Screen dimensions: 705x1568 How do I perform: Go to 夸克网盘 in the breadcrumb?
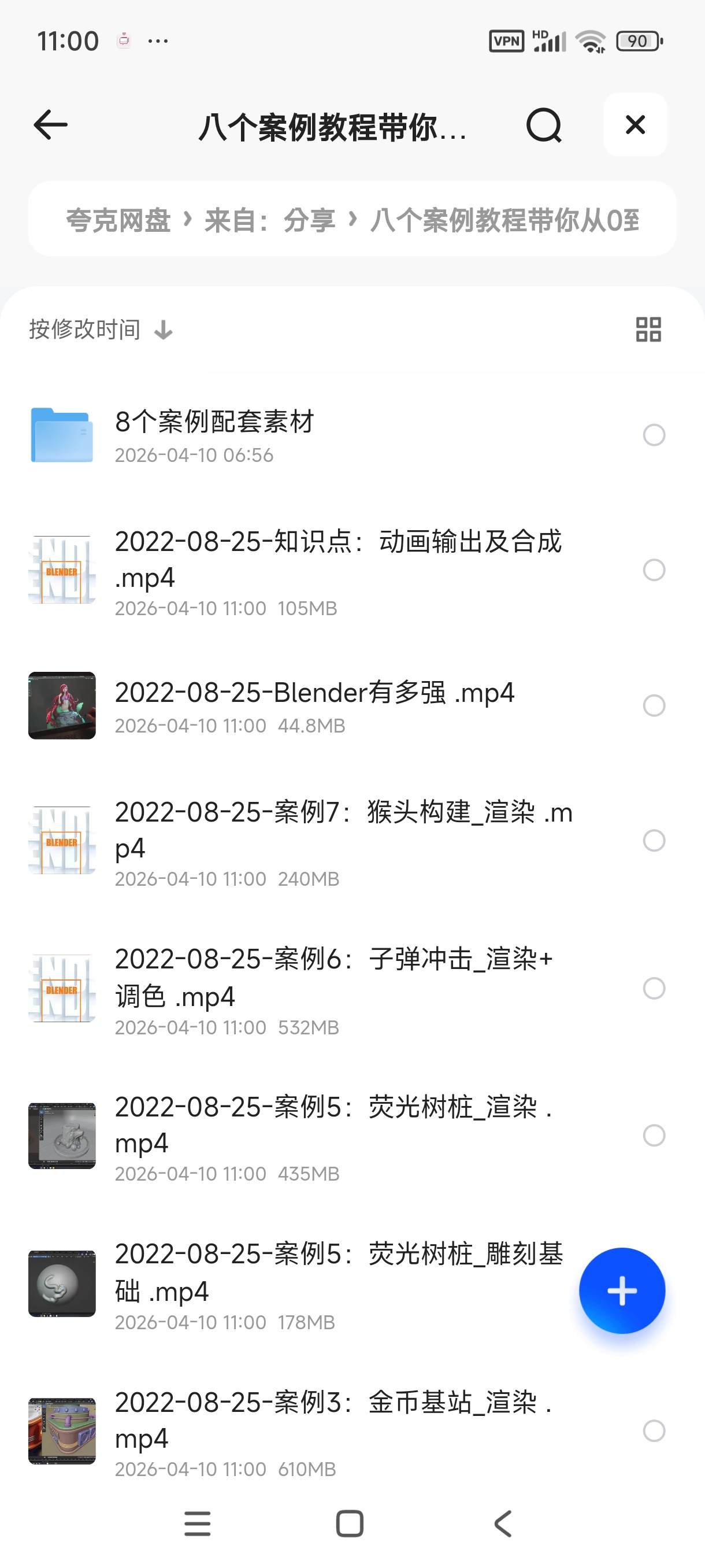[x=118, y=220]
